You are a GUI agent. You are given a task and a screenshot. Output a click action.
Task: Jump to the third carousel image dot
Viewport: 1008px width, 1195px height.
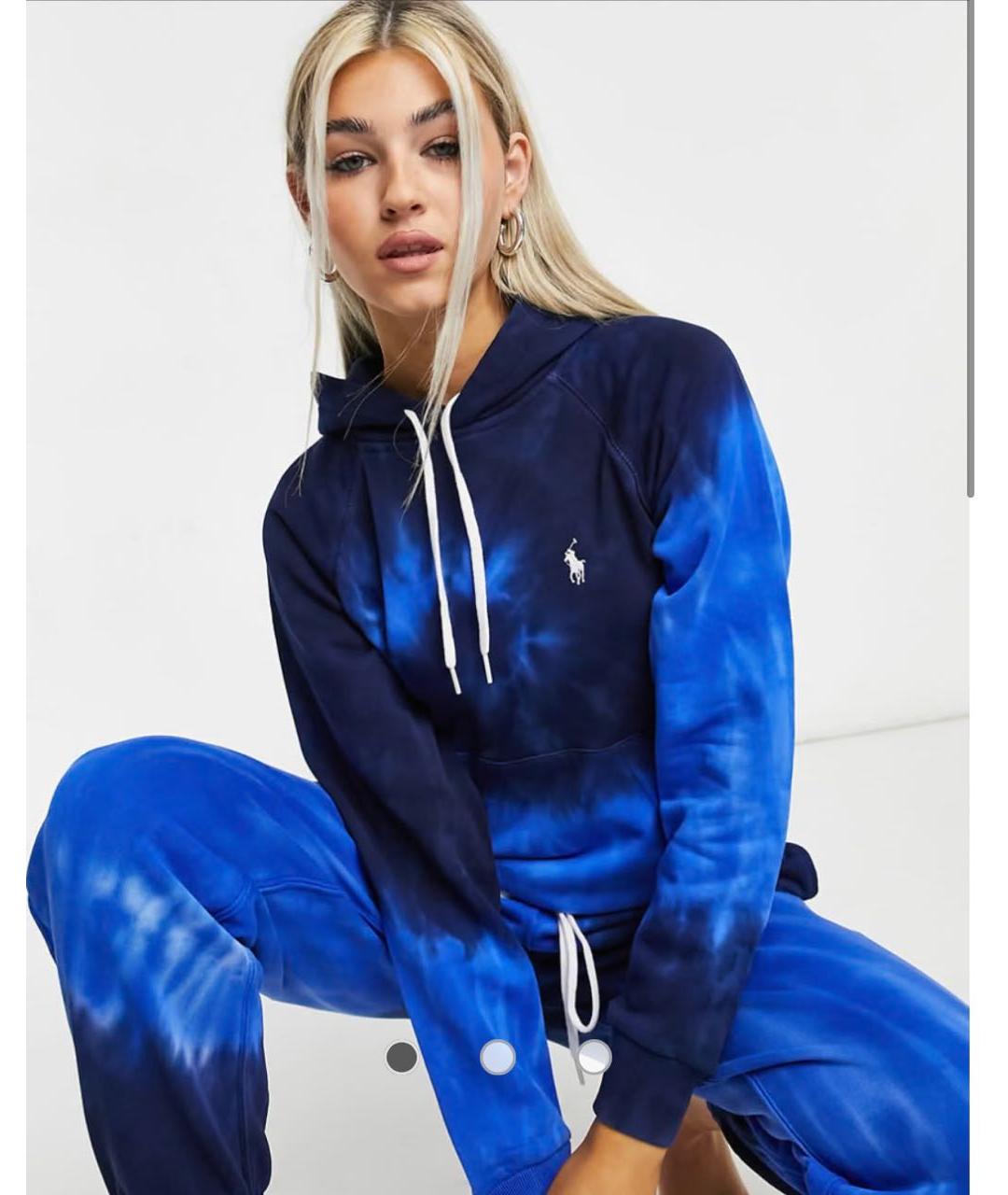[x=595, y=1057]
